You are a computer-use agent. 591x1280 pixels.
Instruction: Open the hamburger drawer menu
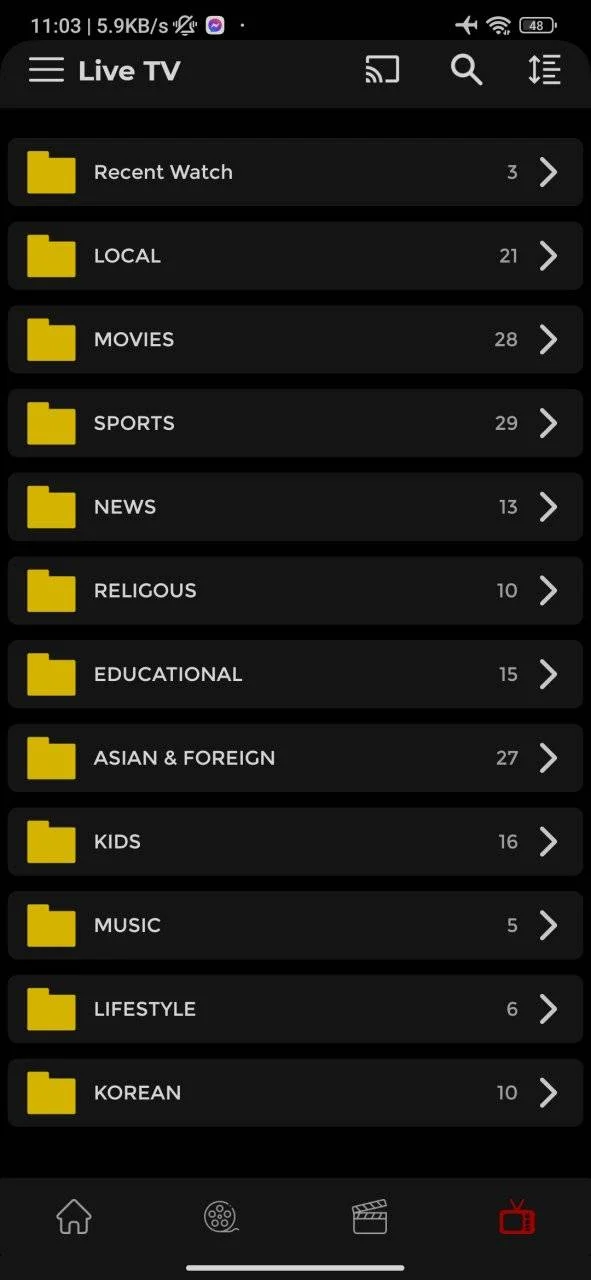click(x=46, y=70)
